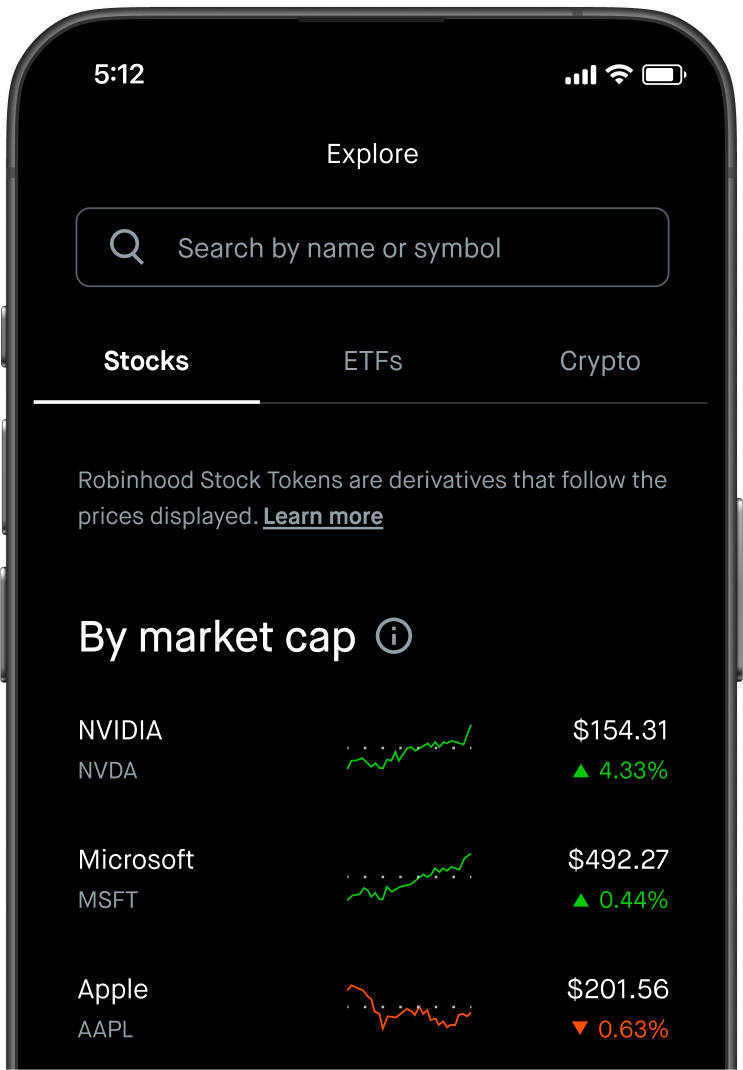
Task: Click the magnifying glass search icon
Action: 127,247
